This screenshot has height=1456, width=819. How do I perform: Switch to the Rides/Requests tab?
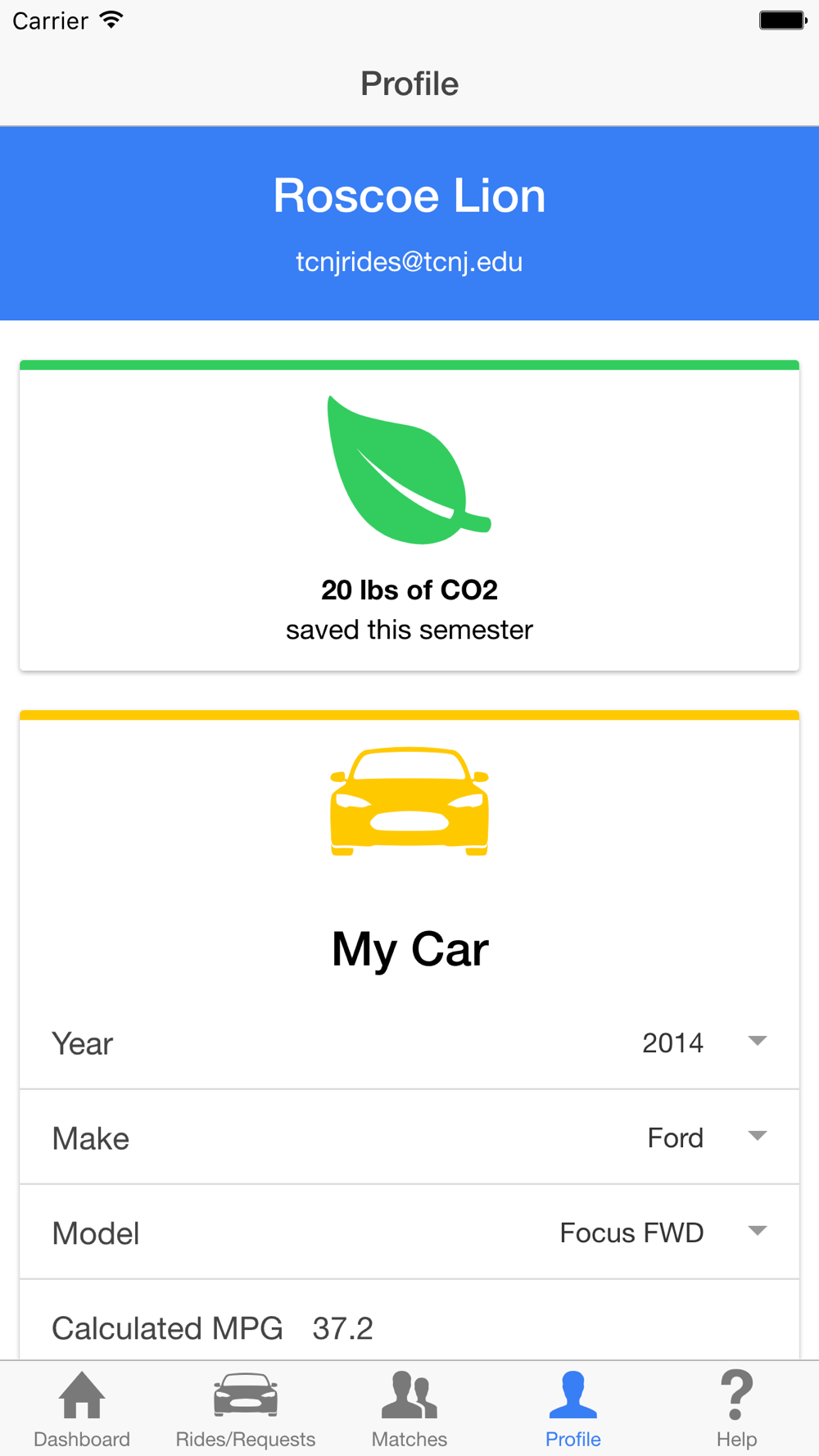(246, 1409)
